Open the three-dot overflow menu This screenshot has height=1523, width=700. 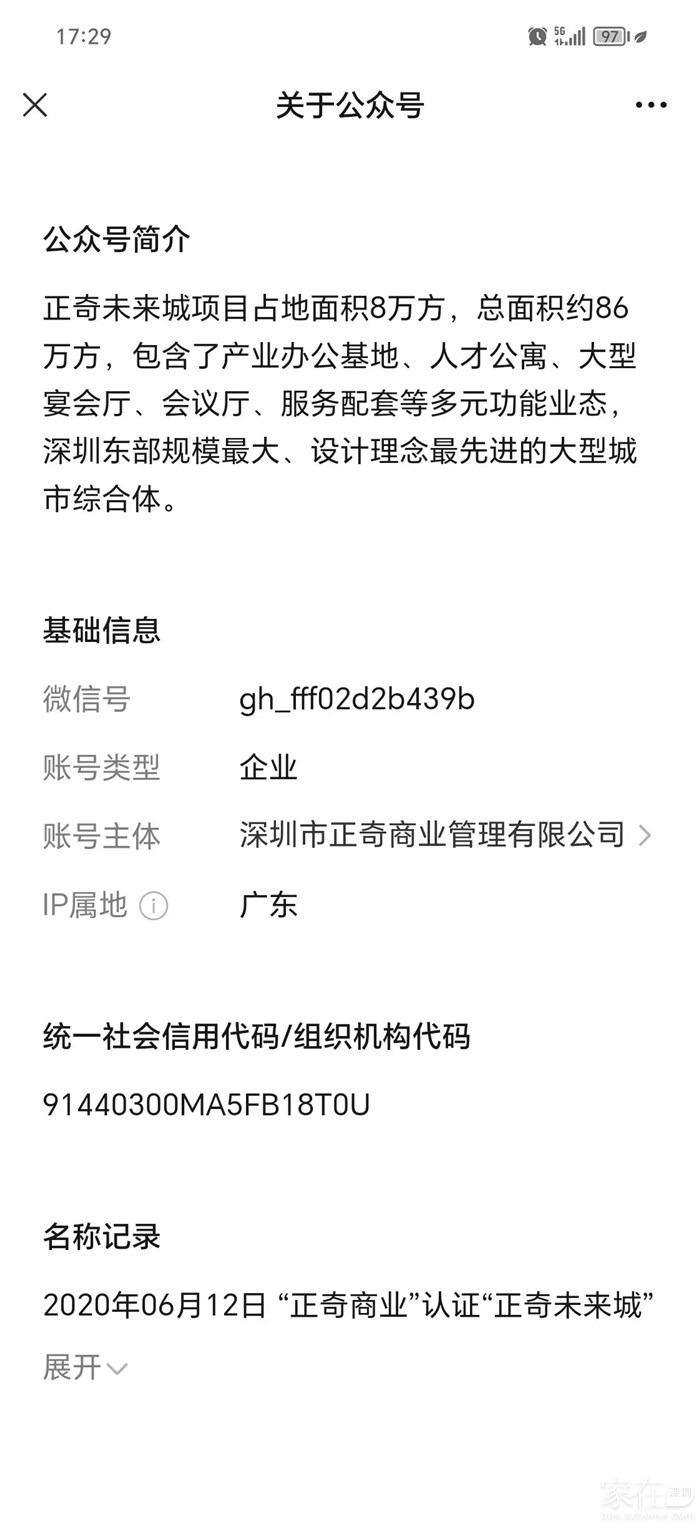point(650,105)
